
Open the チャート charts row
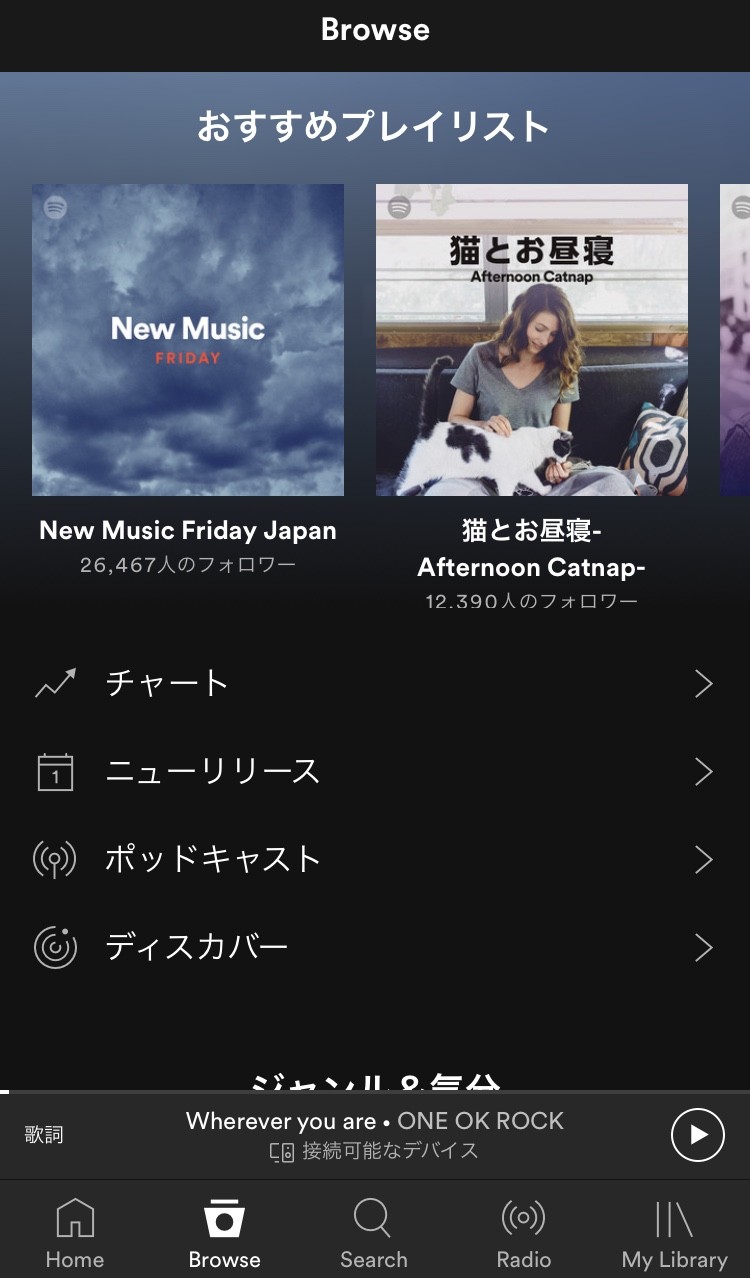(374, 684)
